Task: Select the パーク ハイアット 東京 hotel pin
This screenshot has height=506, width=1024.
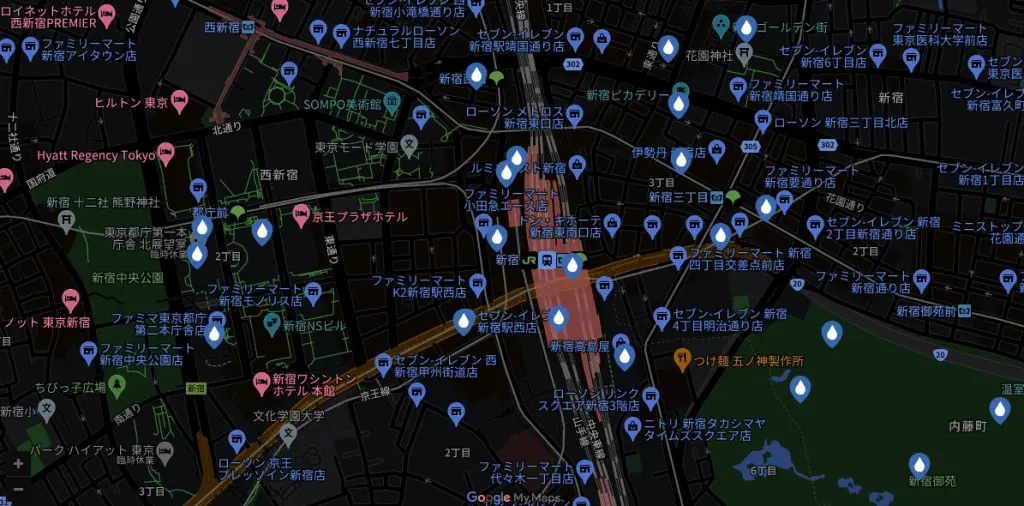Action: pos(166,452)
